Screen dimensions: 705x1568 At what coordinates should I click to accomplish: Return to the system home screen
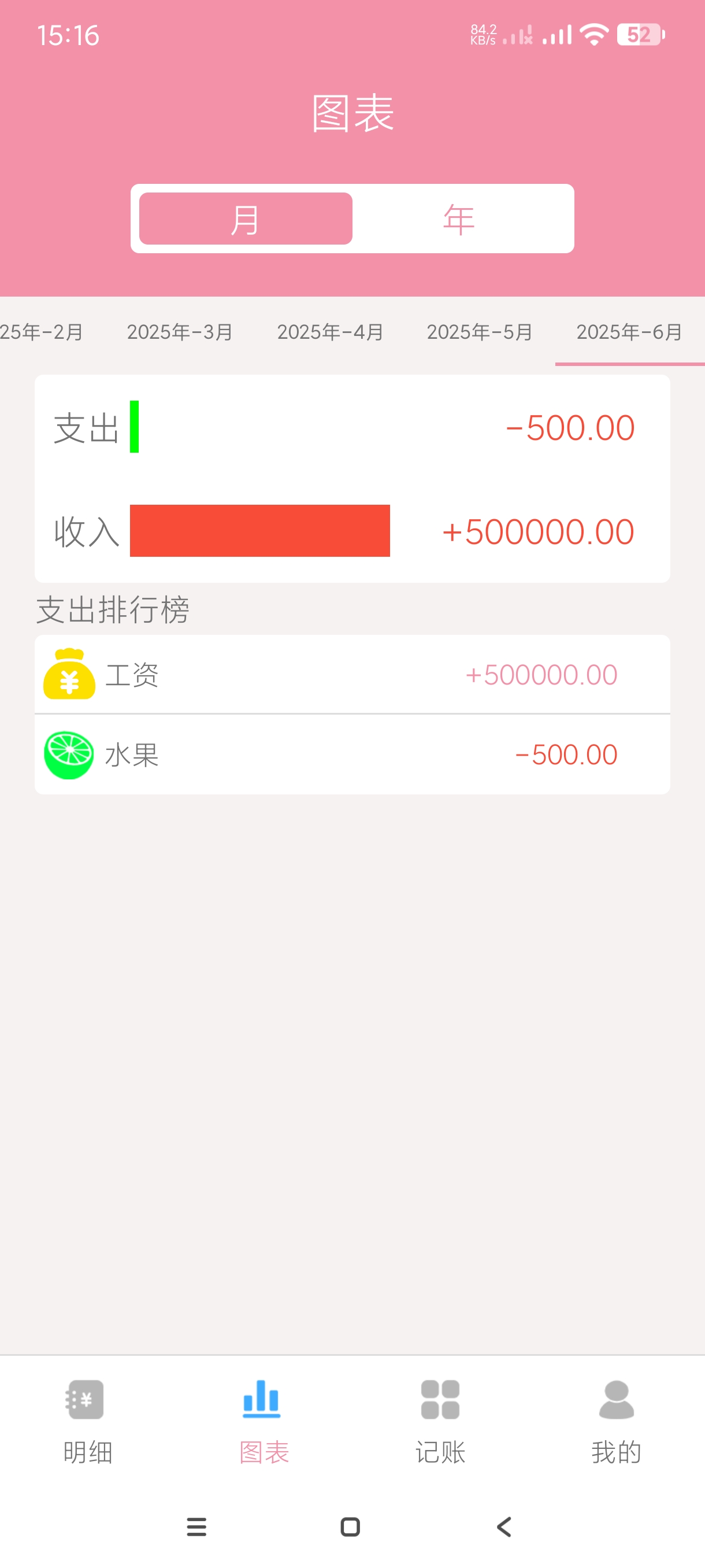coord(350,1526)
